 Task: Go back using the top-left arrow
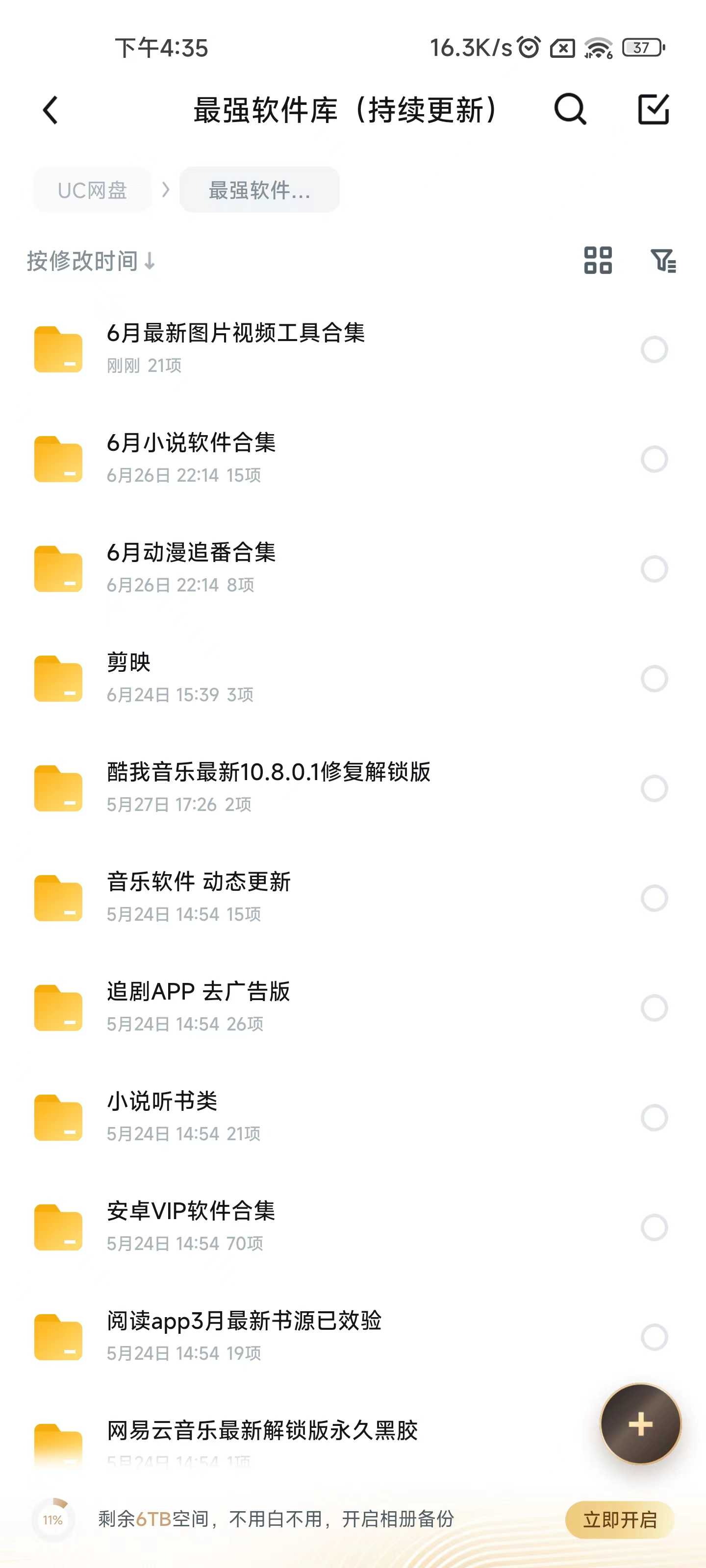[50, 110]
